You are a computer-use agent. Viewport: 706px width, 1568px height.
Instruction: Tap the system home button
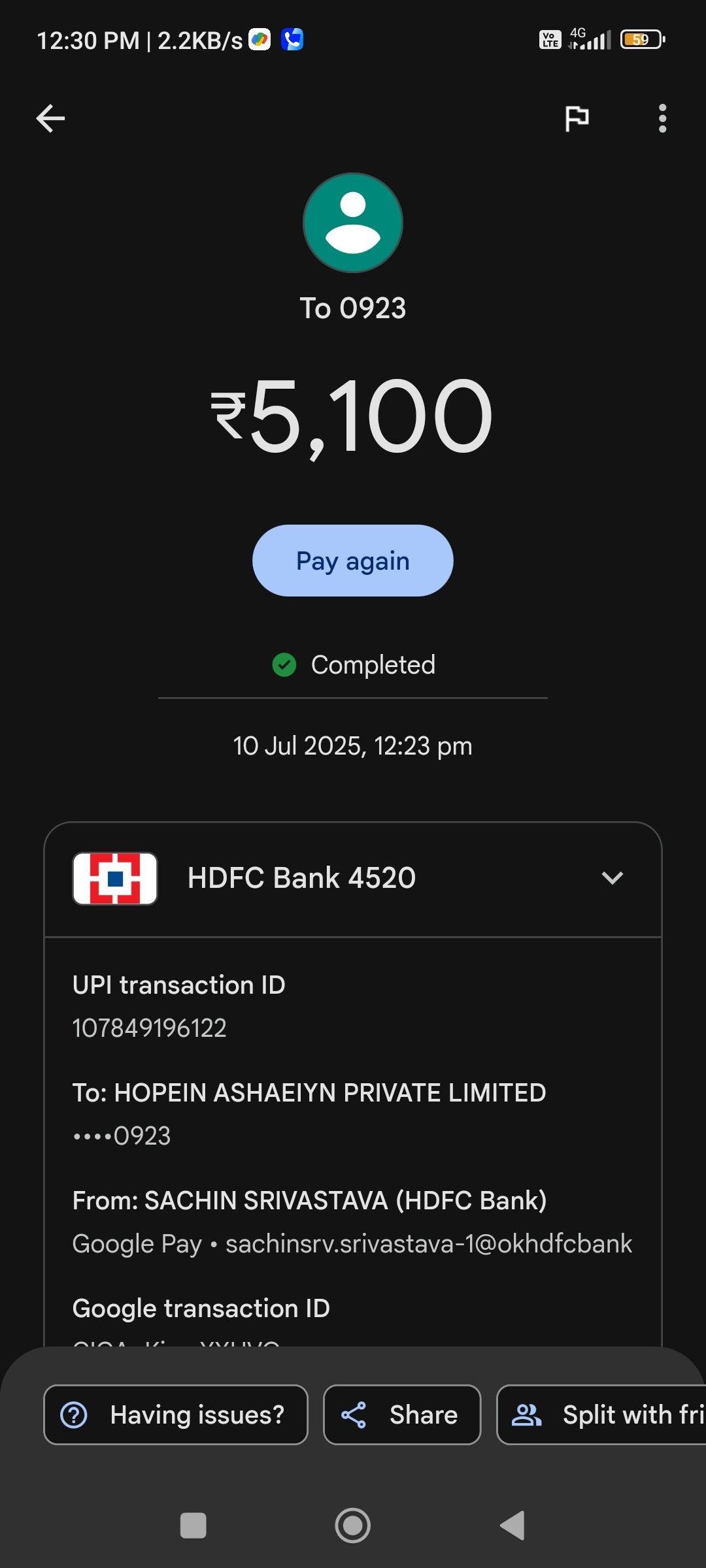(353, 1526)
